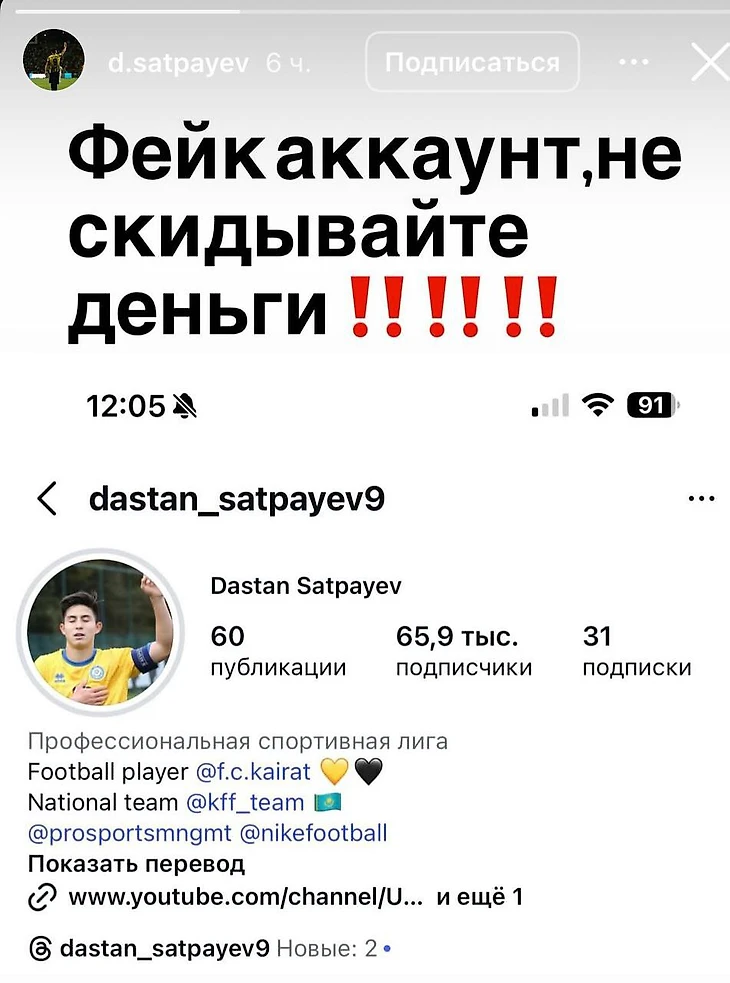Screen dimensions: 730x983
Task: Tap the d.satpayev story avatar
Action: tap(52, 61)
